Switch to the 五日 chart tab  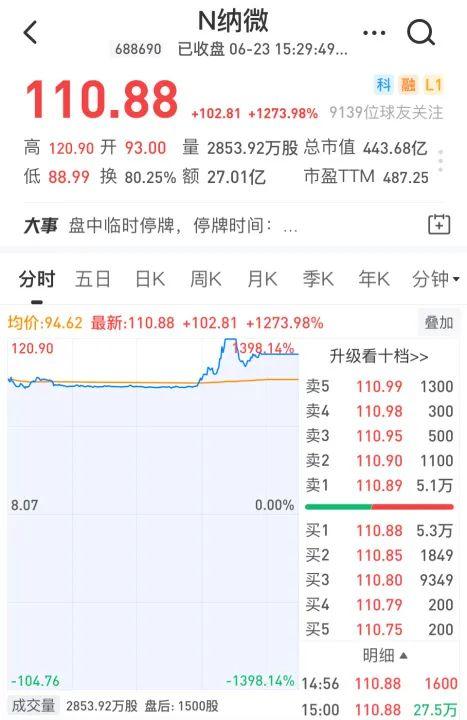click(x=93, y=279)
